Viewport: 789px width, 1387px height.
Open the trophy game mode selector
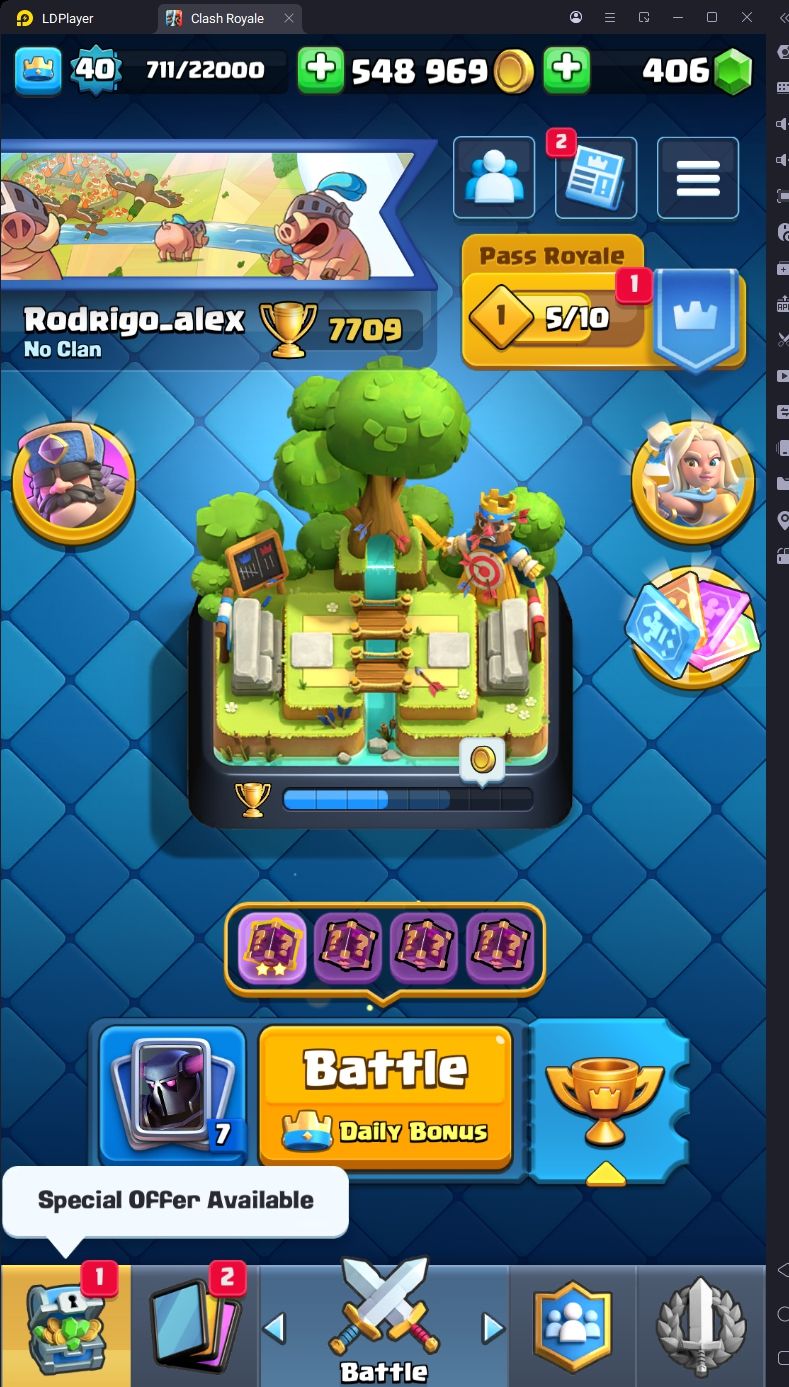point(605,1098)
